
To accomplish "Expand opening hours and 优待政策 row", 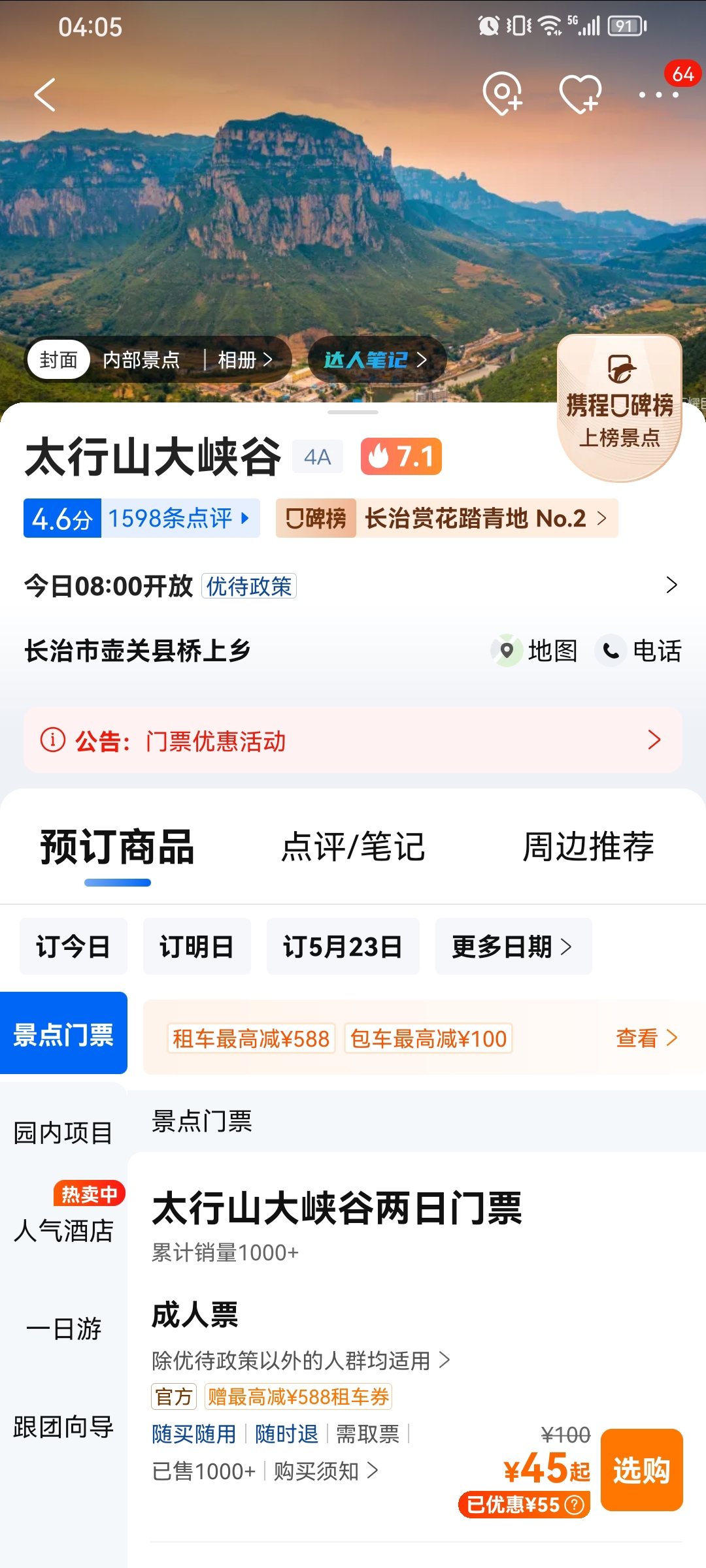I will 353,586.
